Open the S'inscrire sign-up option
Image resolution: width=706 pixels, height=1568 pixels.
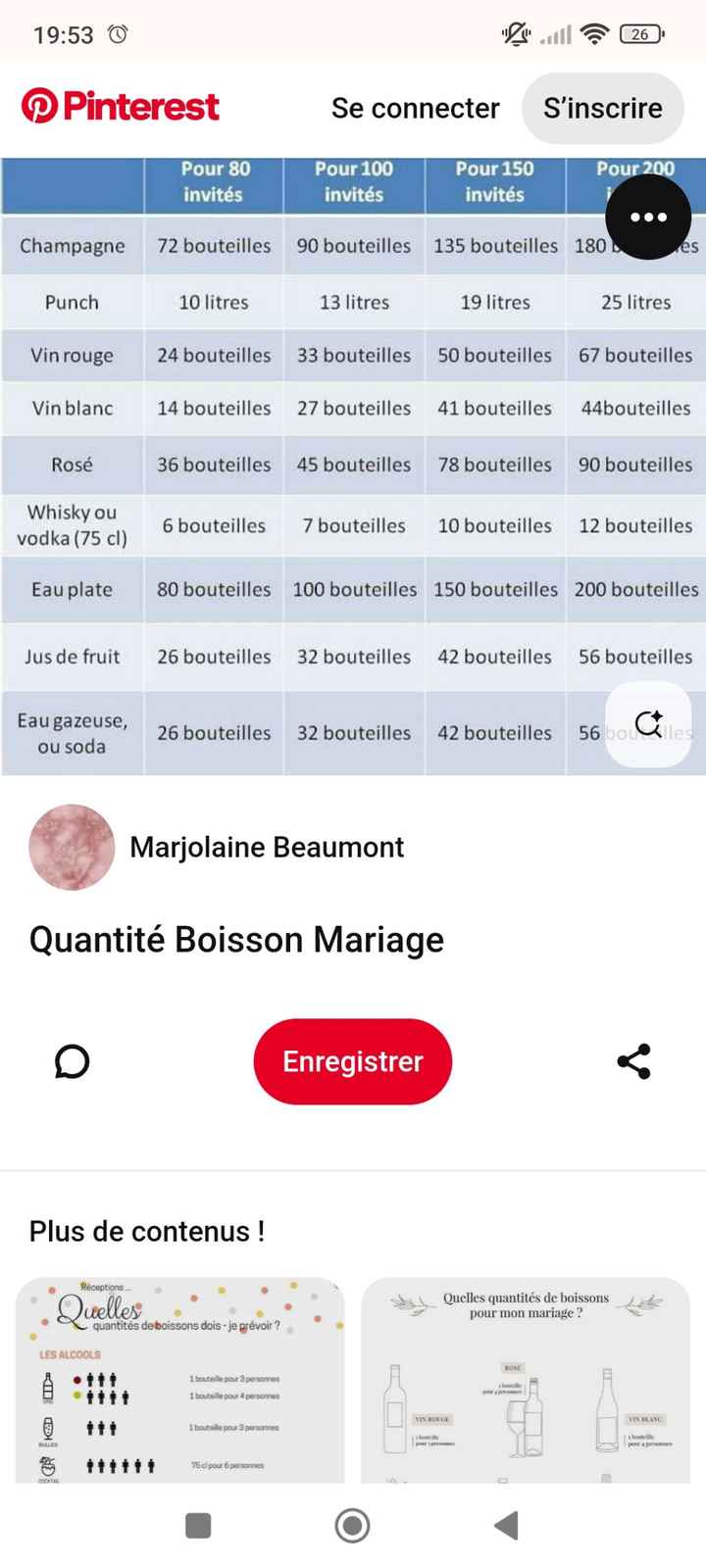pyautogui.click(x=603, y=109)
